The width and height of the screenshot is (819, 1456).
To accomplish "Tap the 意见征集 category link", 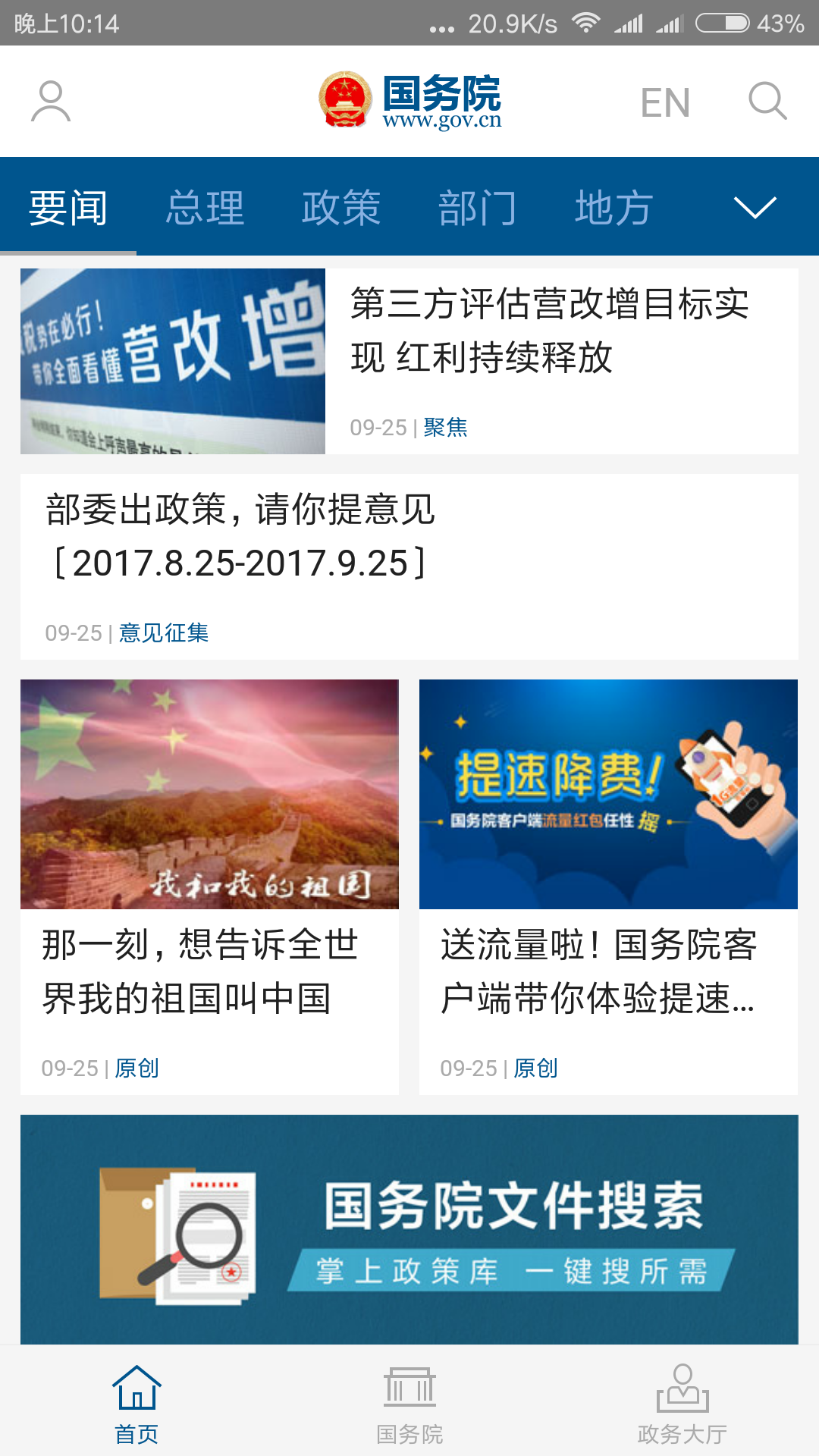I will 164,633.
